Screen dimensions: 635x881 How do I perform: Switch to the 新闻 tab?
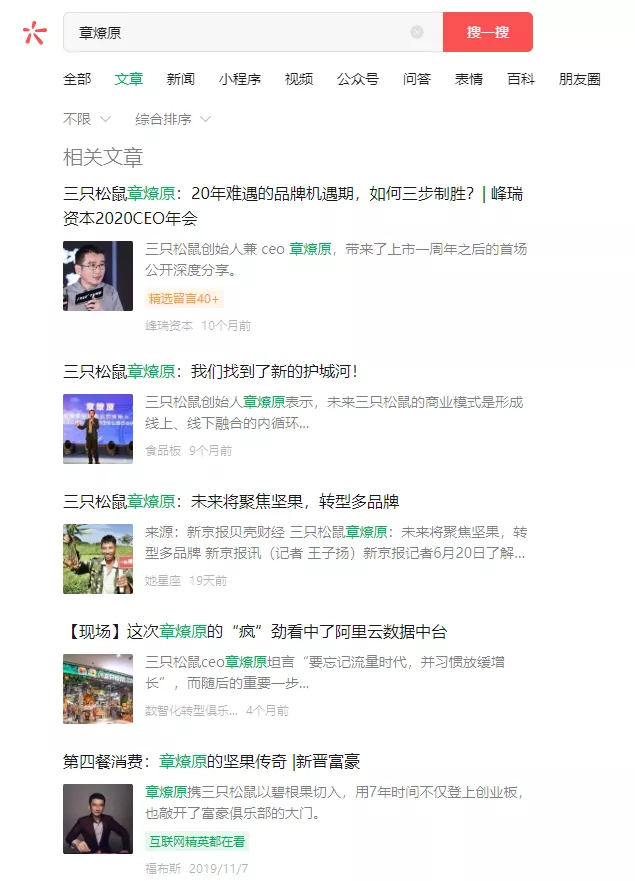[181, 79]
